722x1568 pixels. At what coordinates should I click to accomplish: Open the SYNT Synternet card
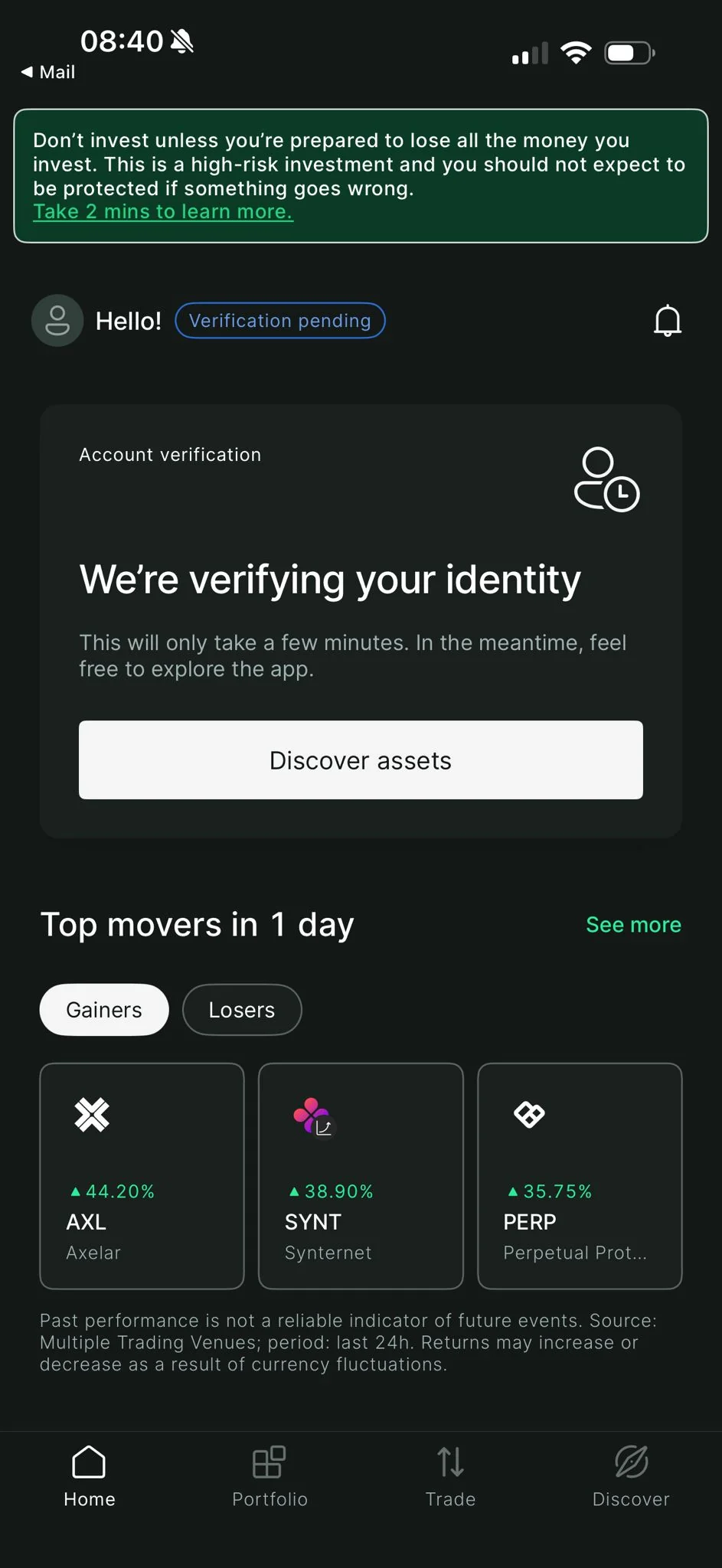tap(361, 1176)
